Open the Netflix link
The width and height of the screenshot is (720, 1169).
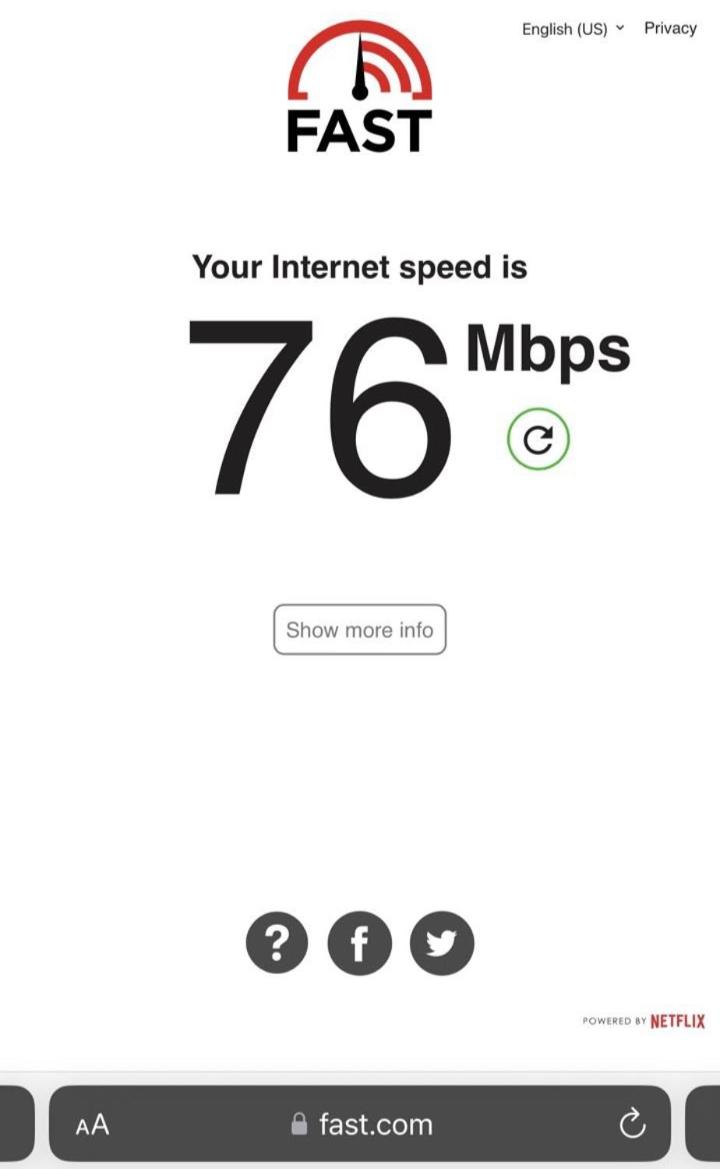coord(677,1021)
